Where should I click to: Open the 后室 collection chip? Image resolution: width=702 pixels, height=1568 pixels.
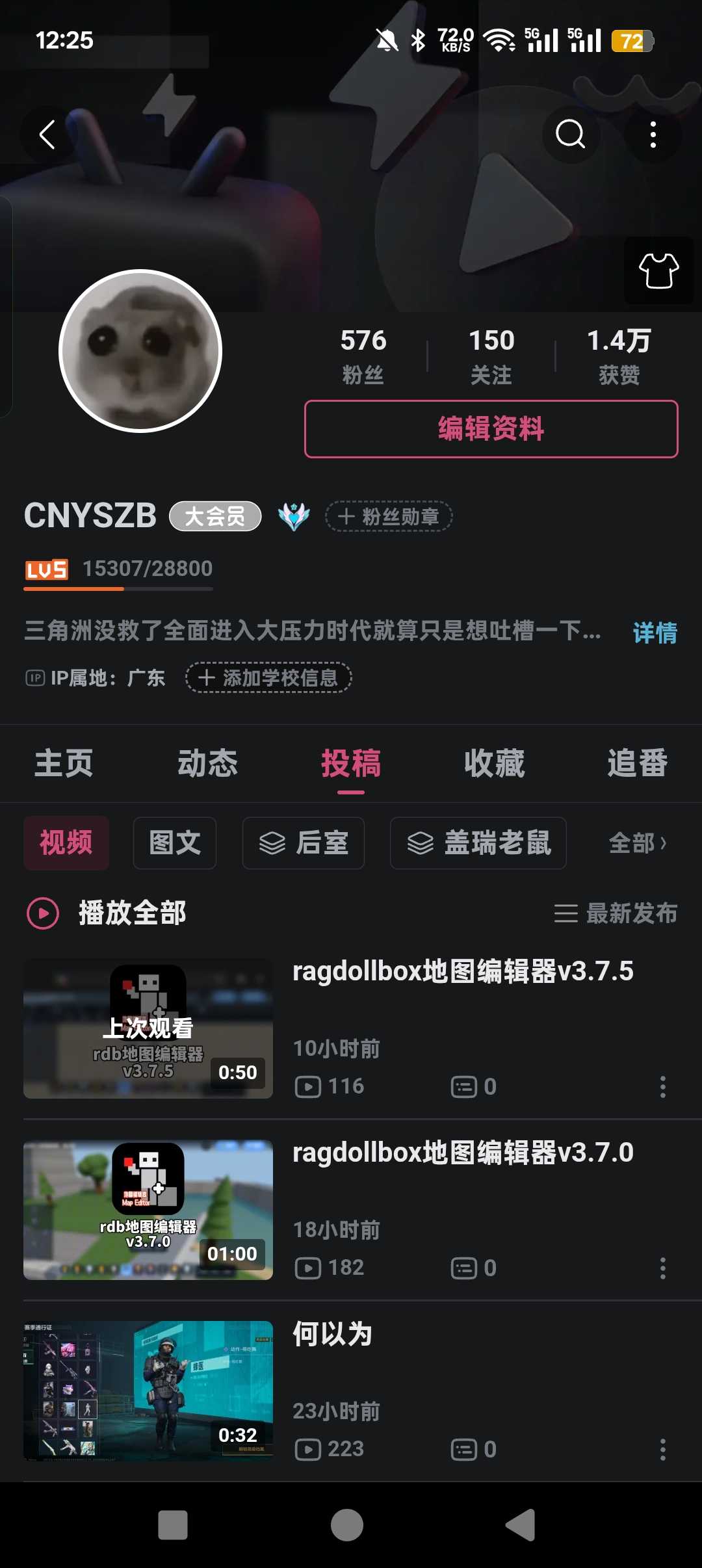click(x=304, y=843)
